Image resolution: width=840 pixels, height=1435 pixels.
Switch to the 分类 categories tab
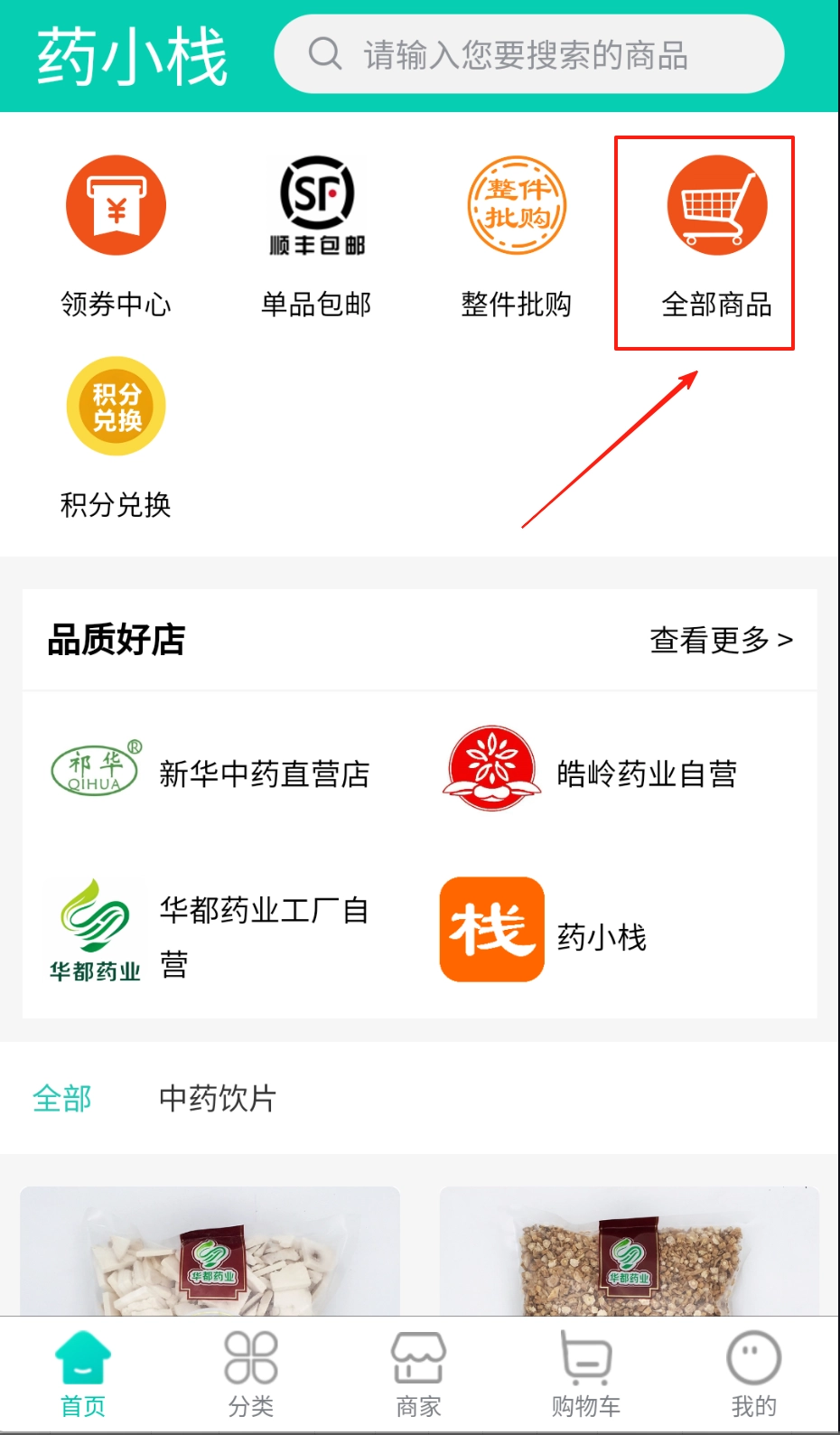pos(251,1374)
